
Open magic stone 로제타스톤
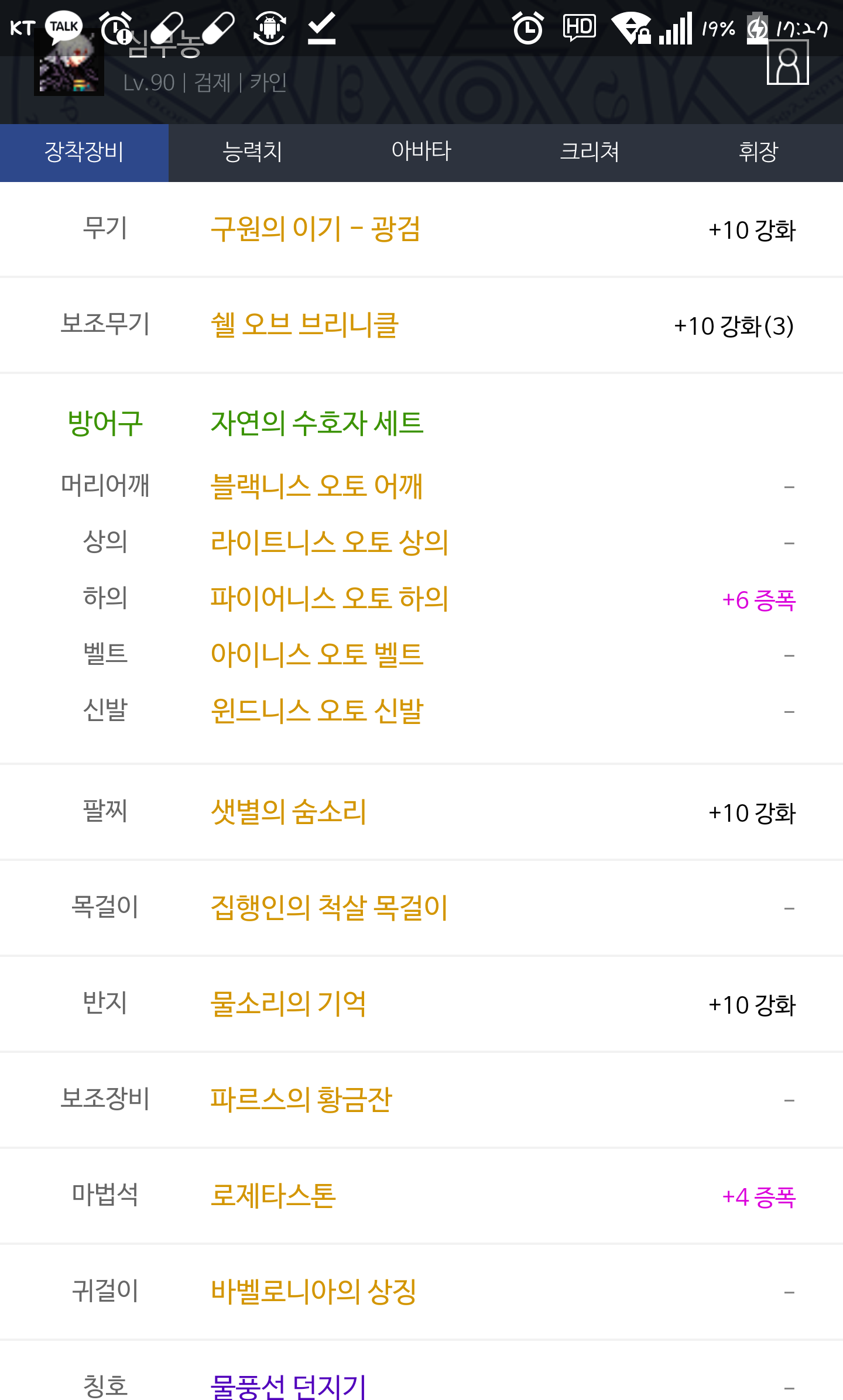pos(273,1196)
